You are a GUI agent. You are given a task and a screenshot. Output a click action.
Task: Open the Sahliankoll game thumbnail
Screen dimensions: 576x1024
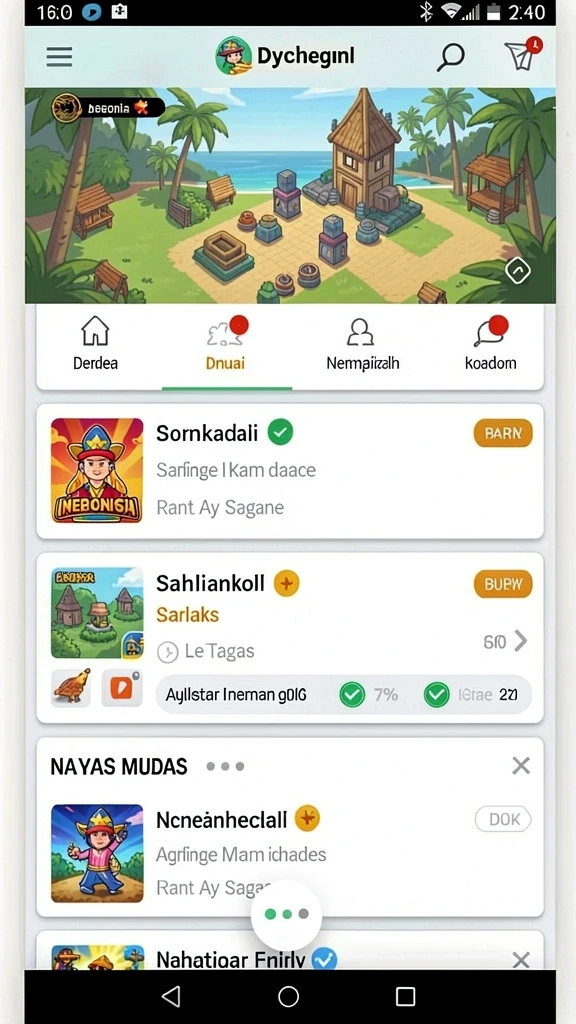click(97, 613)
